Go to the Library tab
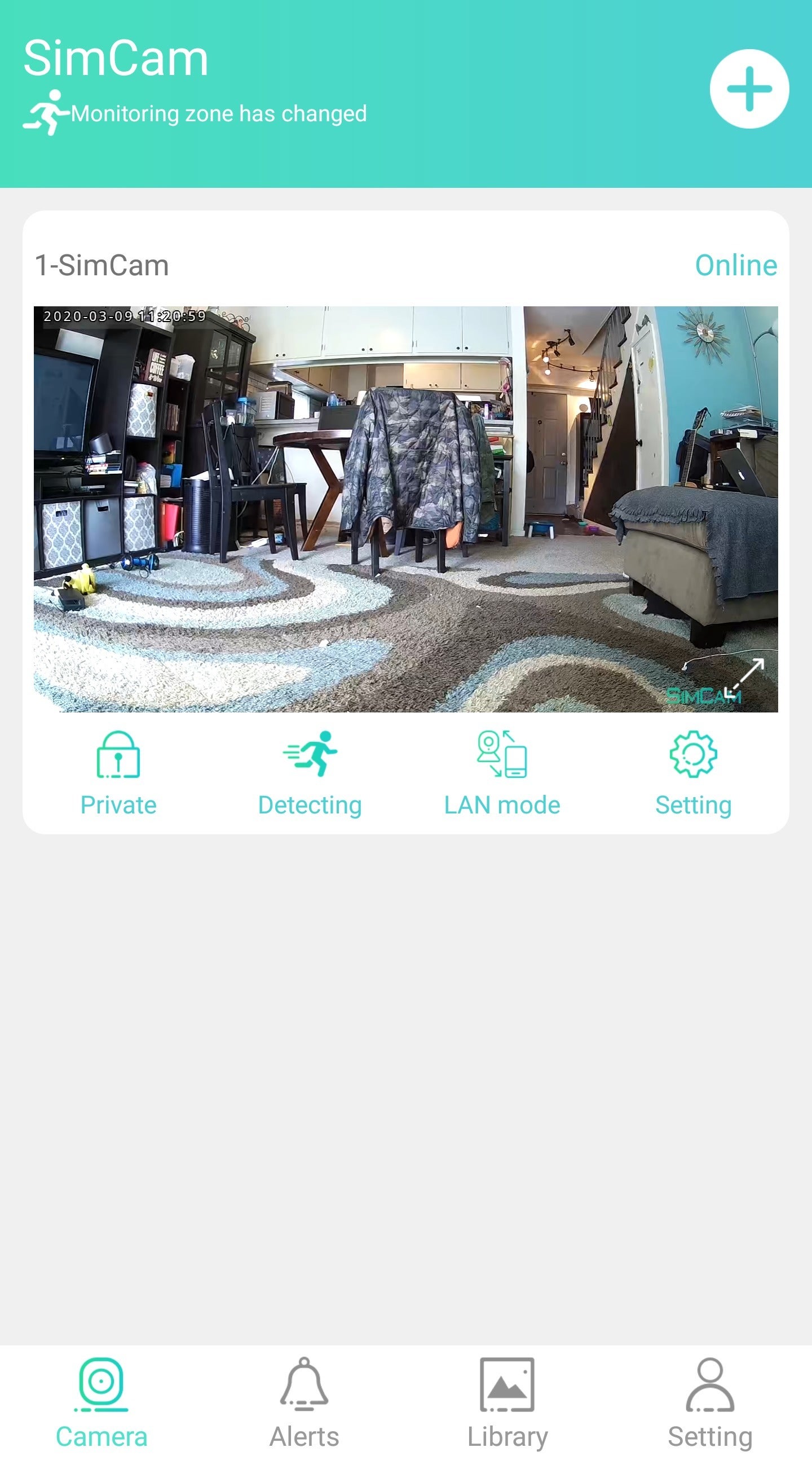The image size is (812, 1465). point(507,1404)
